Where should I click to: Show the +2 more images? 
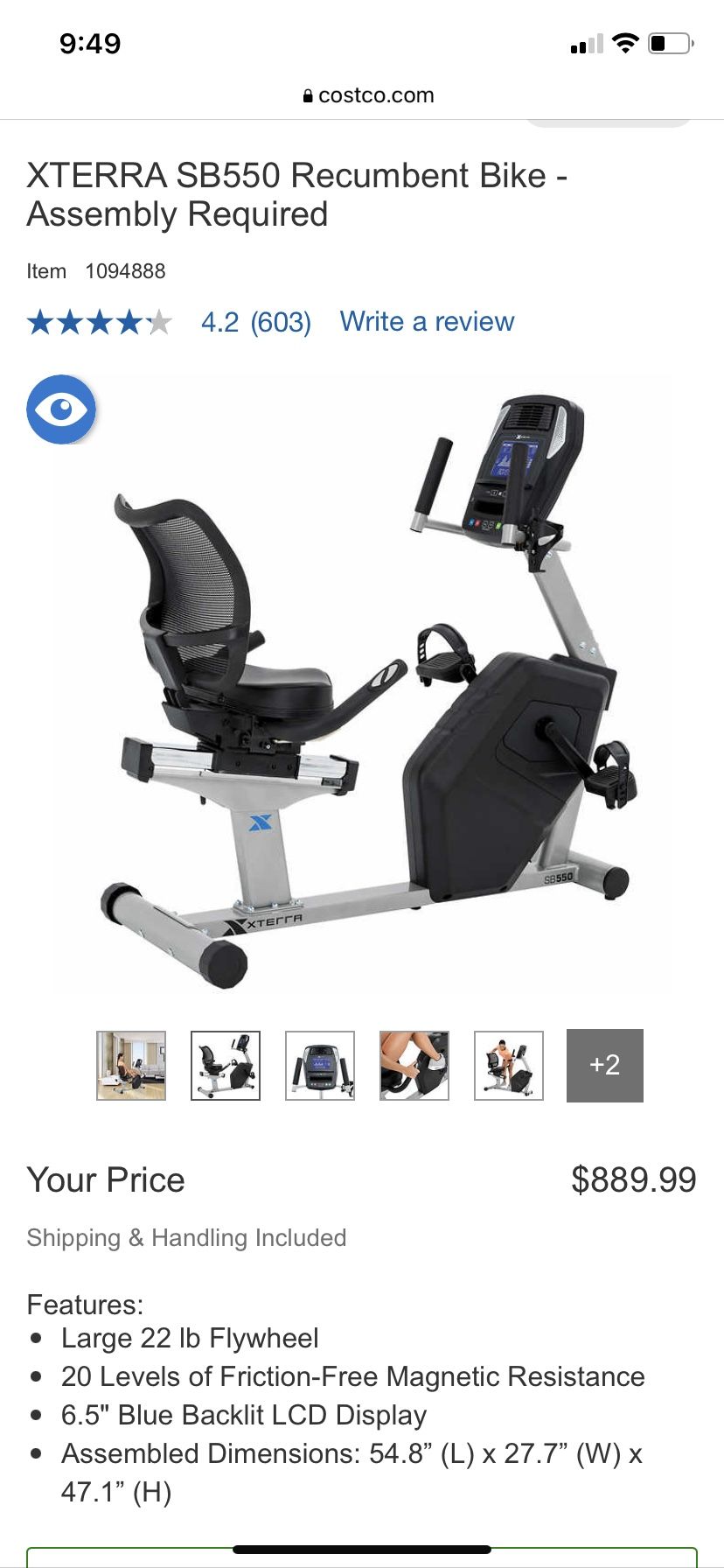pos(605,1065)
